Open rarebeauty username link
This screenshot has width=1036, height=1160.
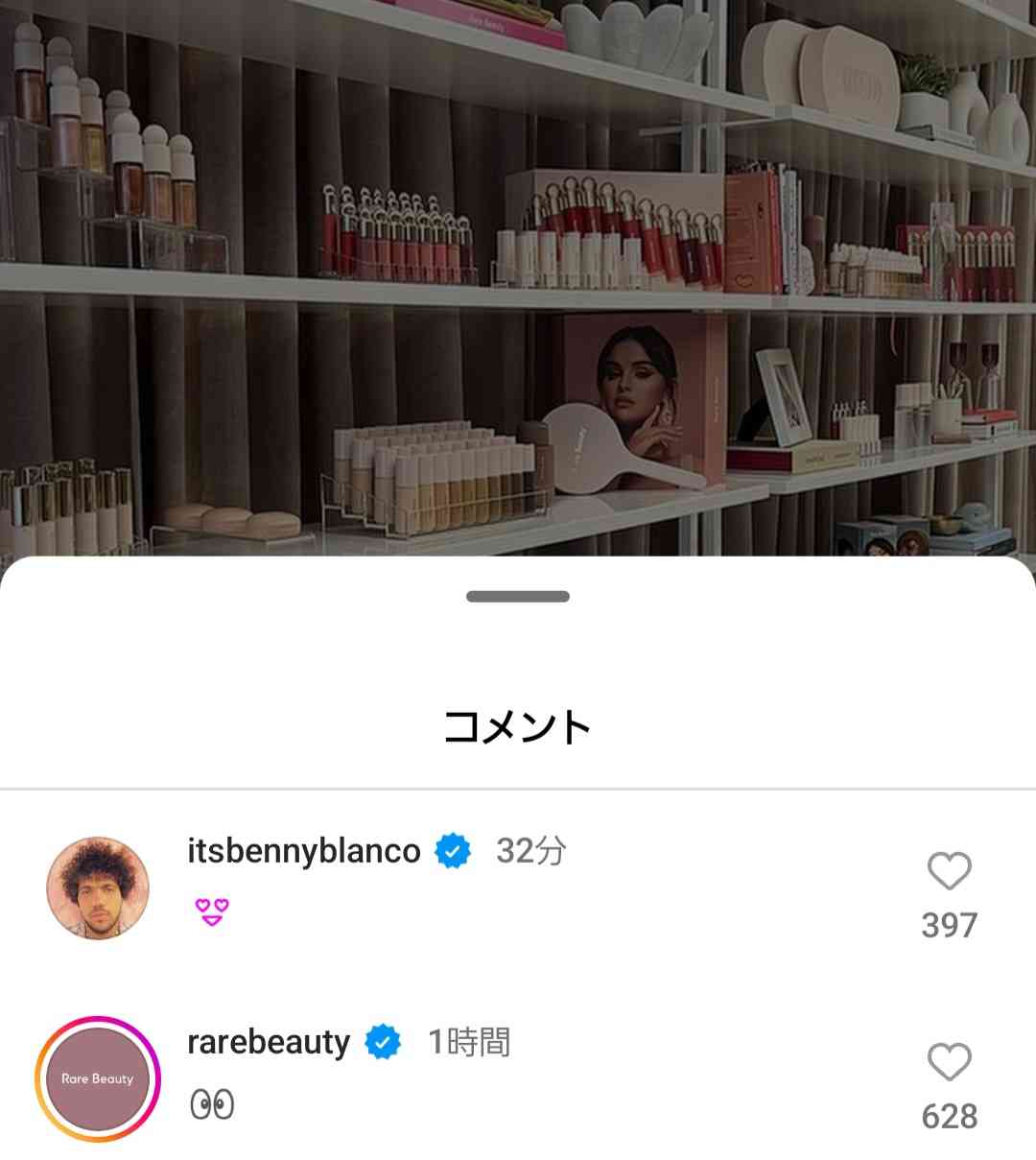[269, 1042]
